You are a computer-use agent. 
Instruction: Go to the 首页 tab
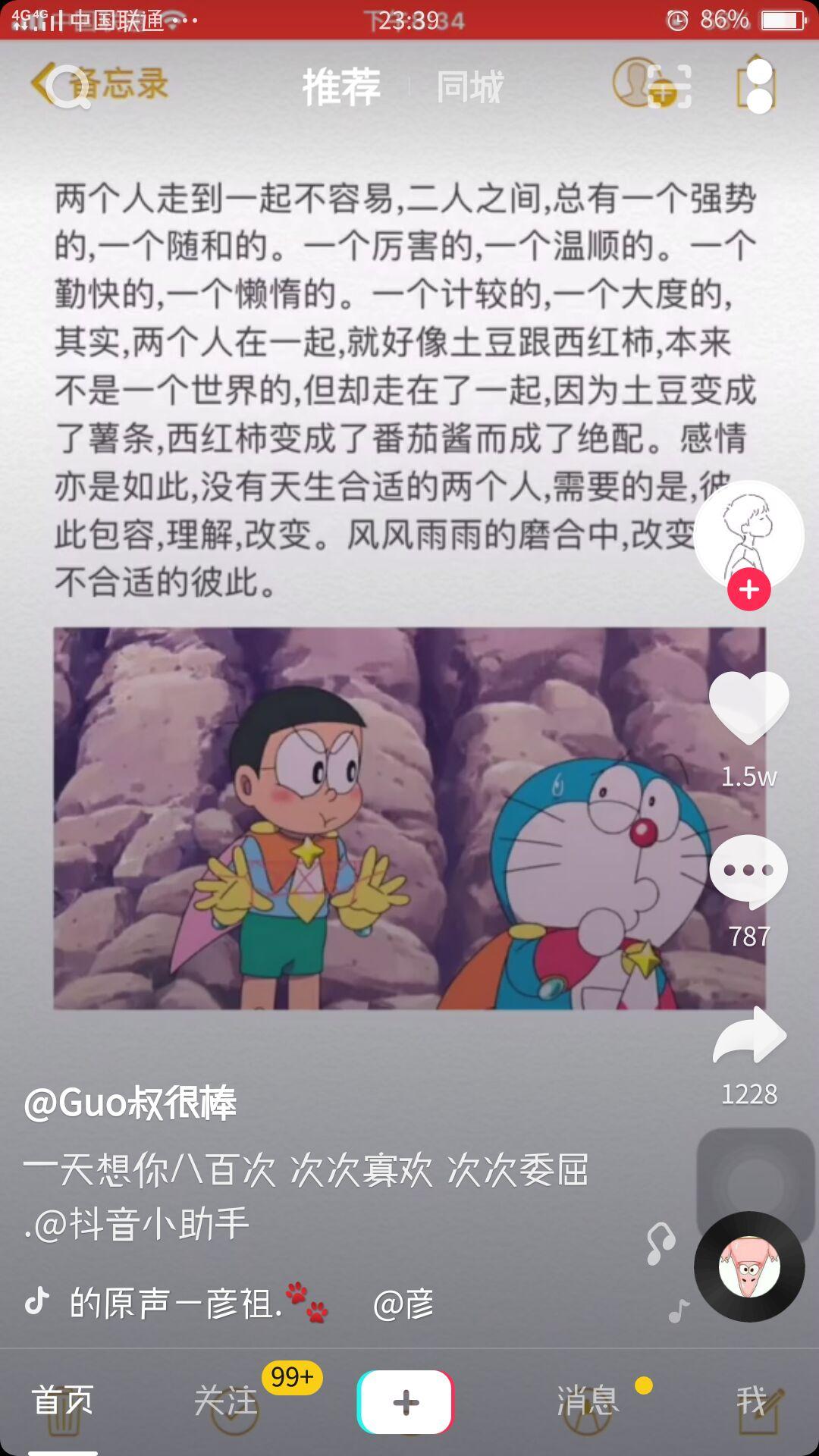pyautogui.click(x=62, y=1400)
